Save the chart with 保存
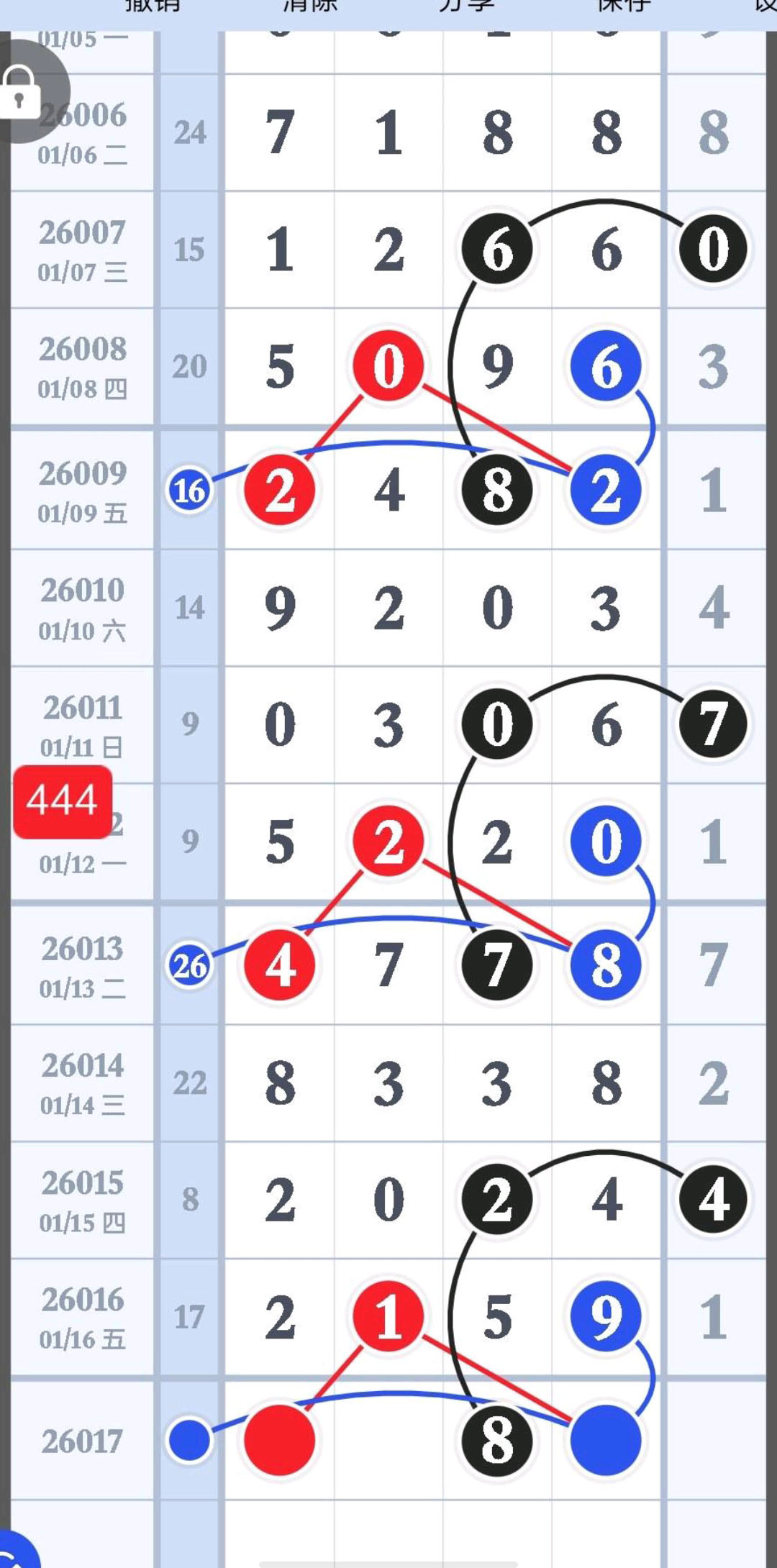 point(624,6)
